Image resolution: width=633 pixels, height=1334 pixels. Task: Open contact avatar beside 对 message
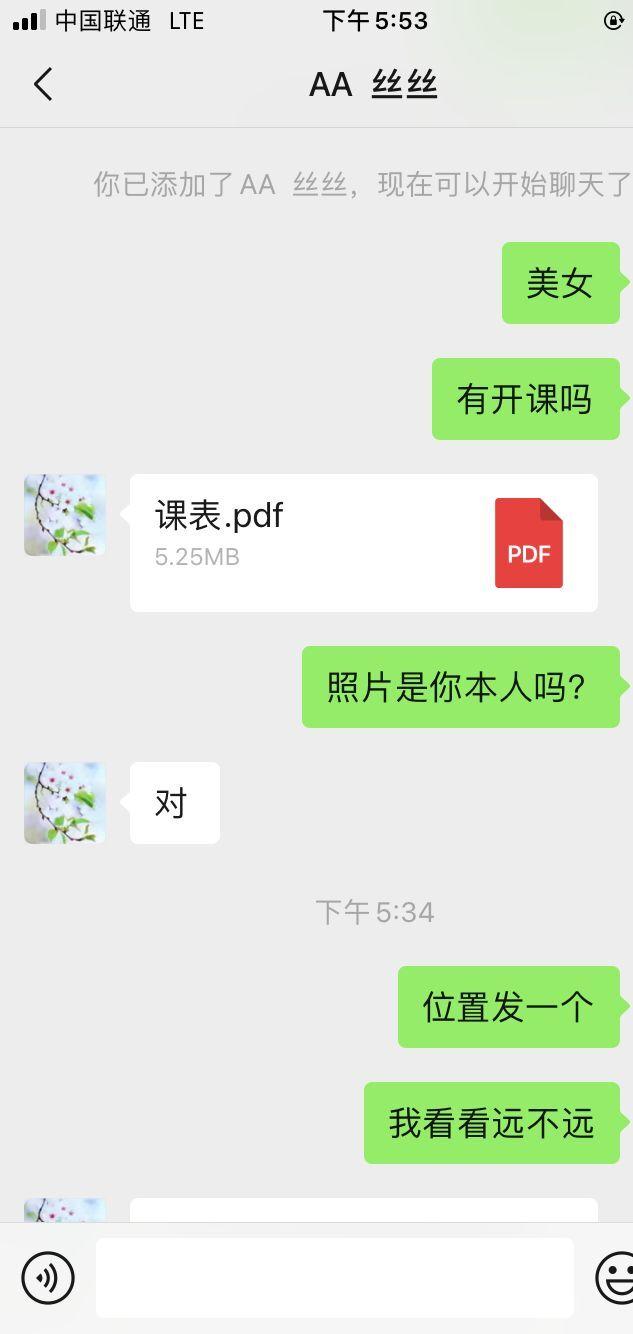(65, 803)
